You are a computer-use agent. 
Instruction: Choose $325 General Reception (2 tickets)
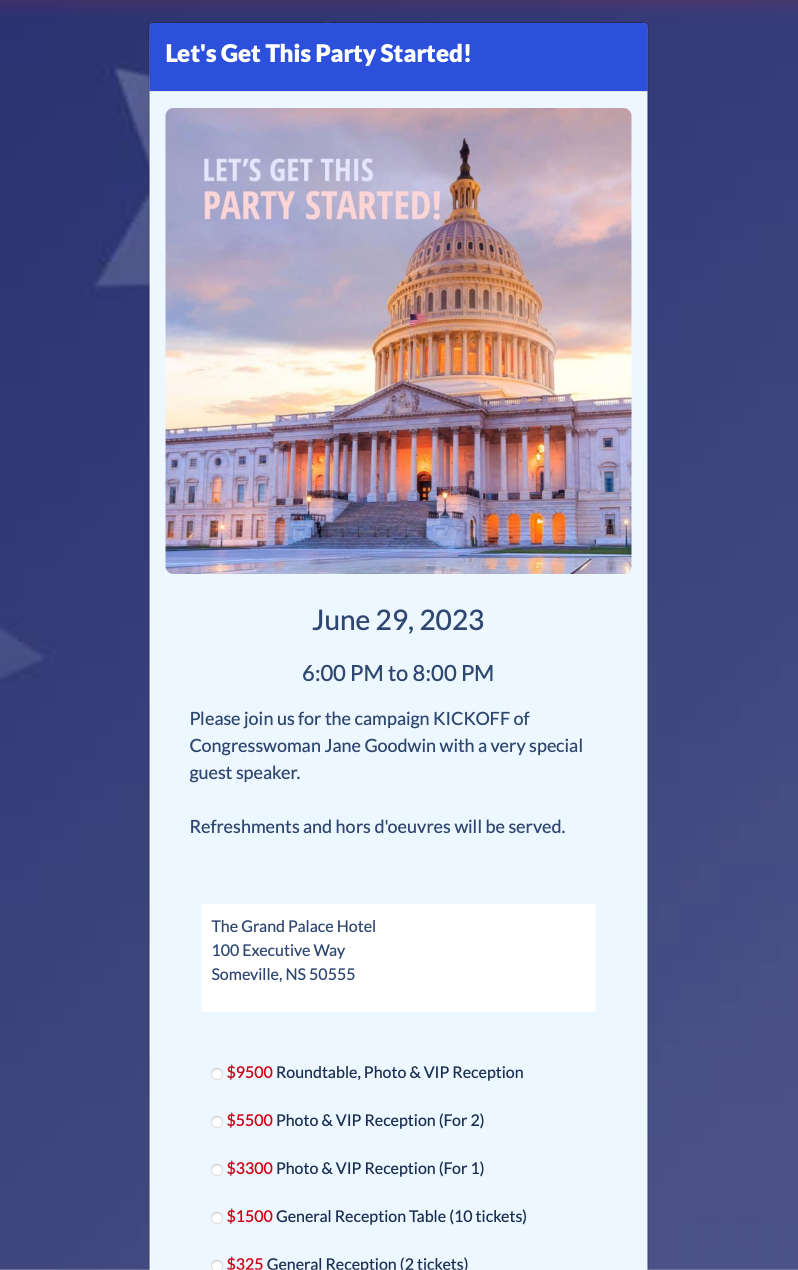pyautogui.click(x=217, y=1265)
